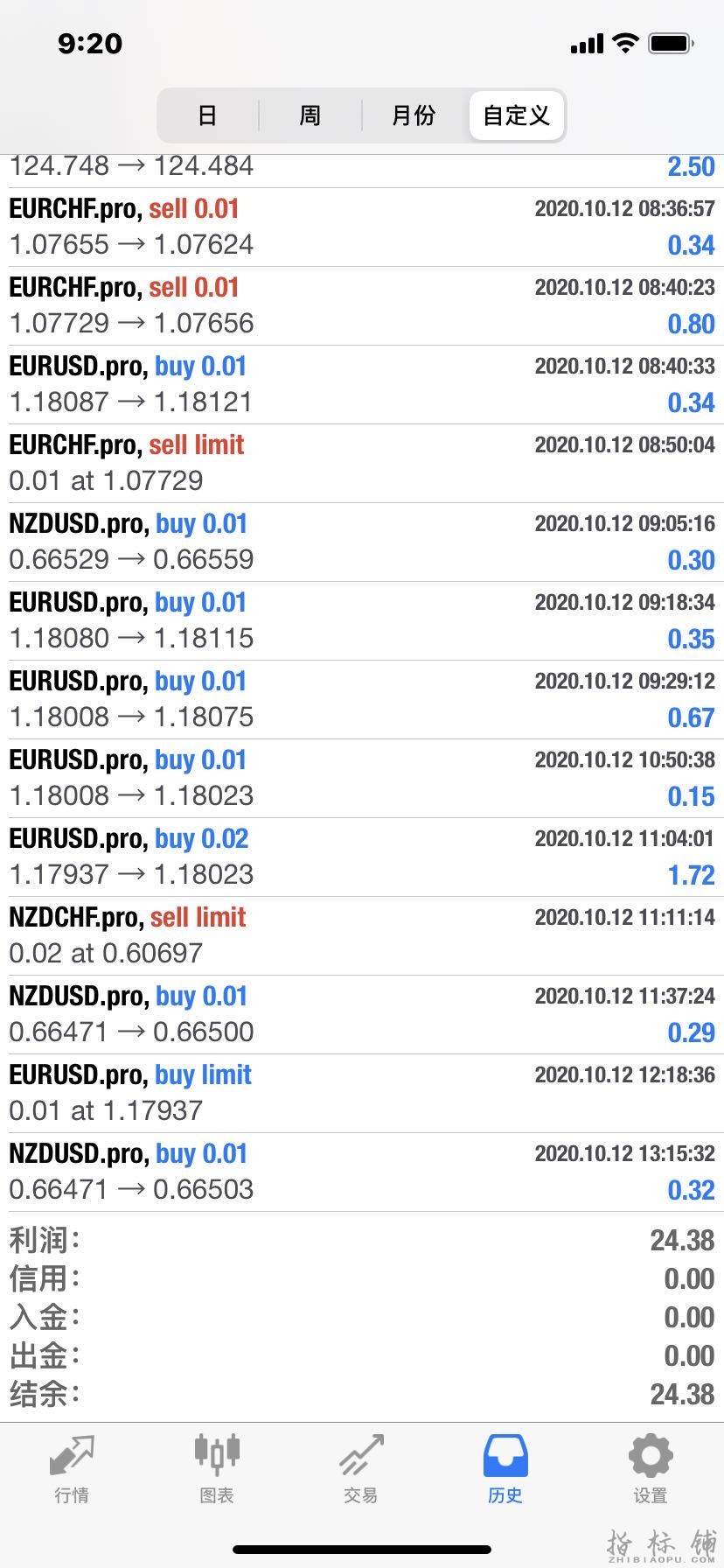This screenshot has width=724, height=1568.
Task: Open 设置 settings
Action: (x=650, y=1470)
